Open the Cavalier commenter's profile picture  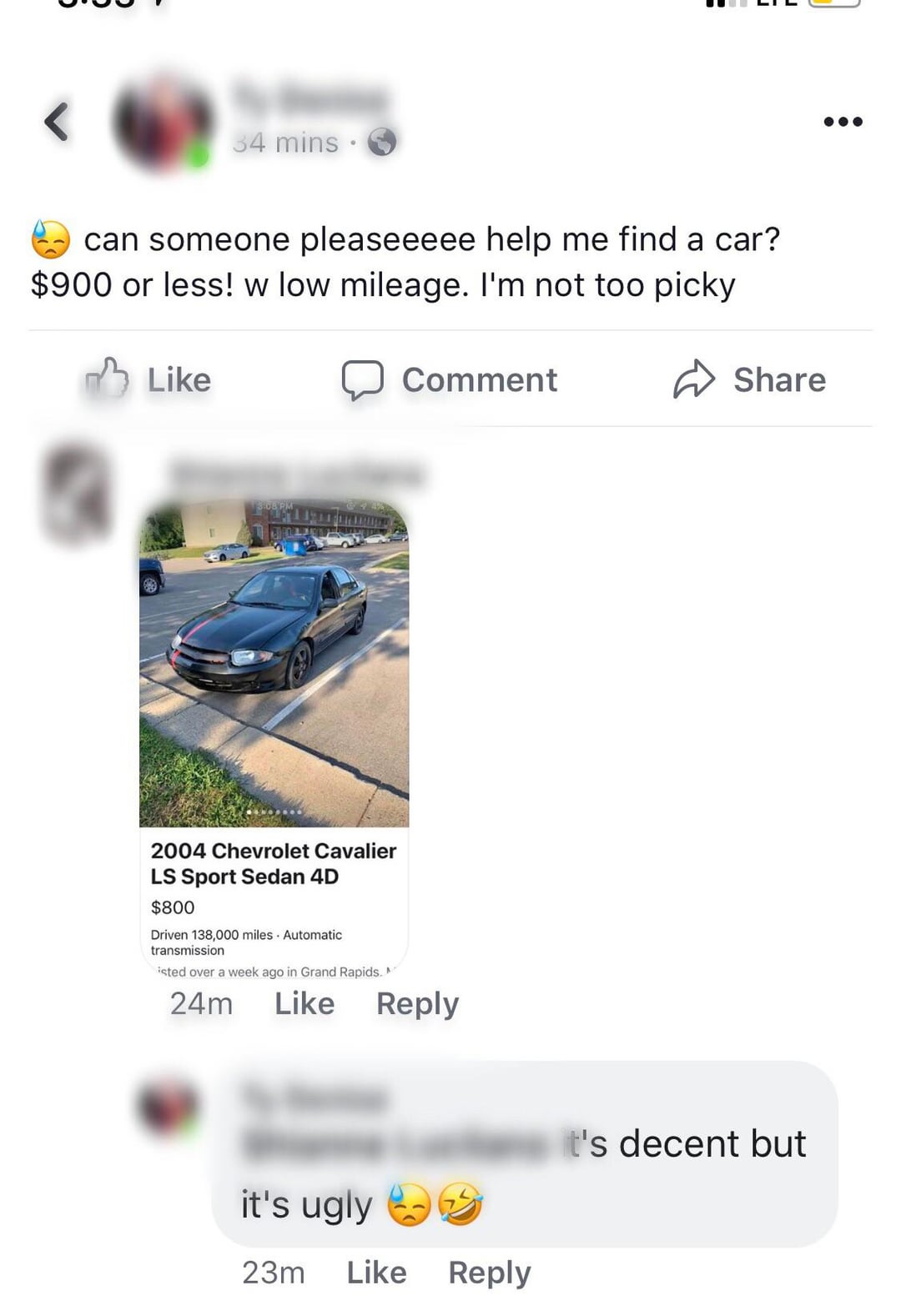coord(77,492)
